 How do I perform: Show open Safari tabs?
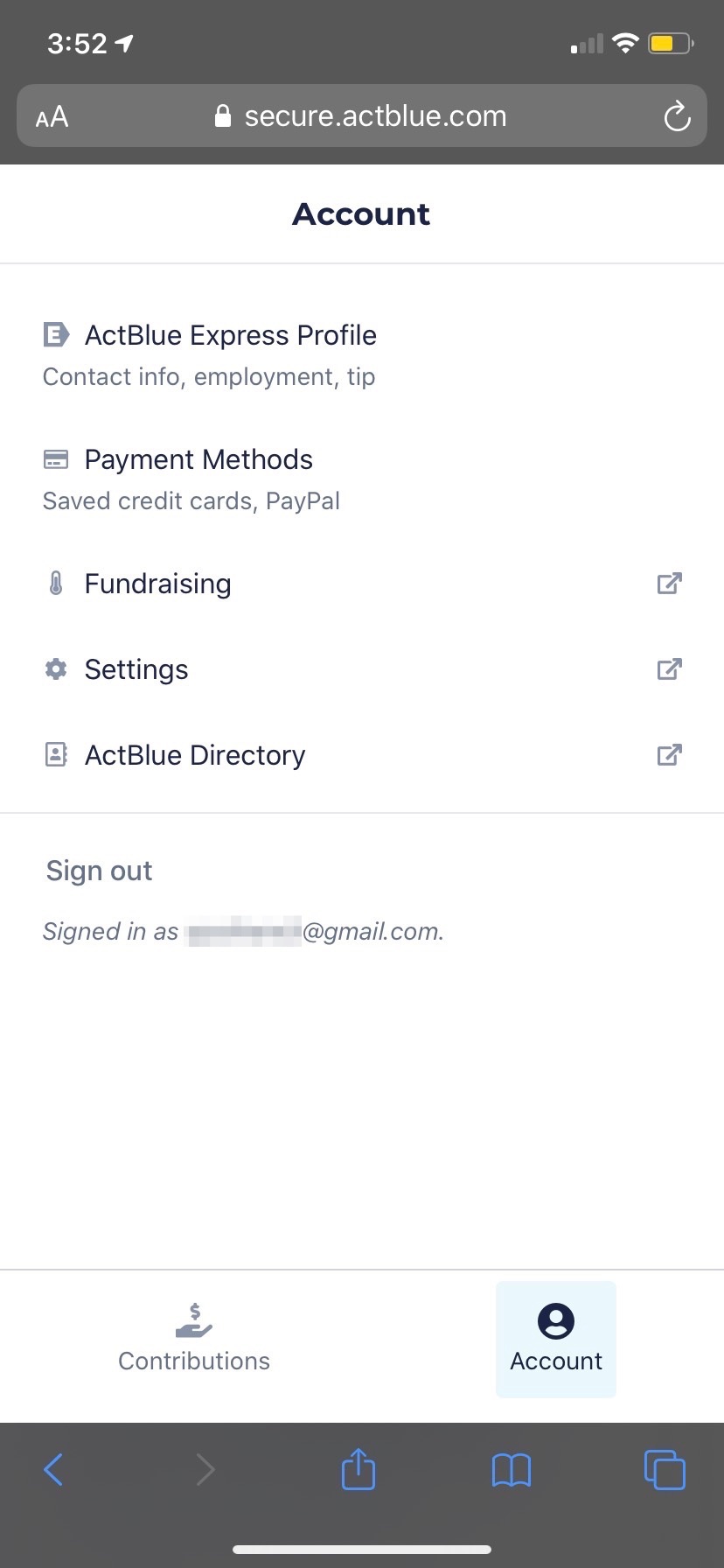(x=665, y=1469)
